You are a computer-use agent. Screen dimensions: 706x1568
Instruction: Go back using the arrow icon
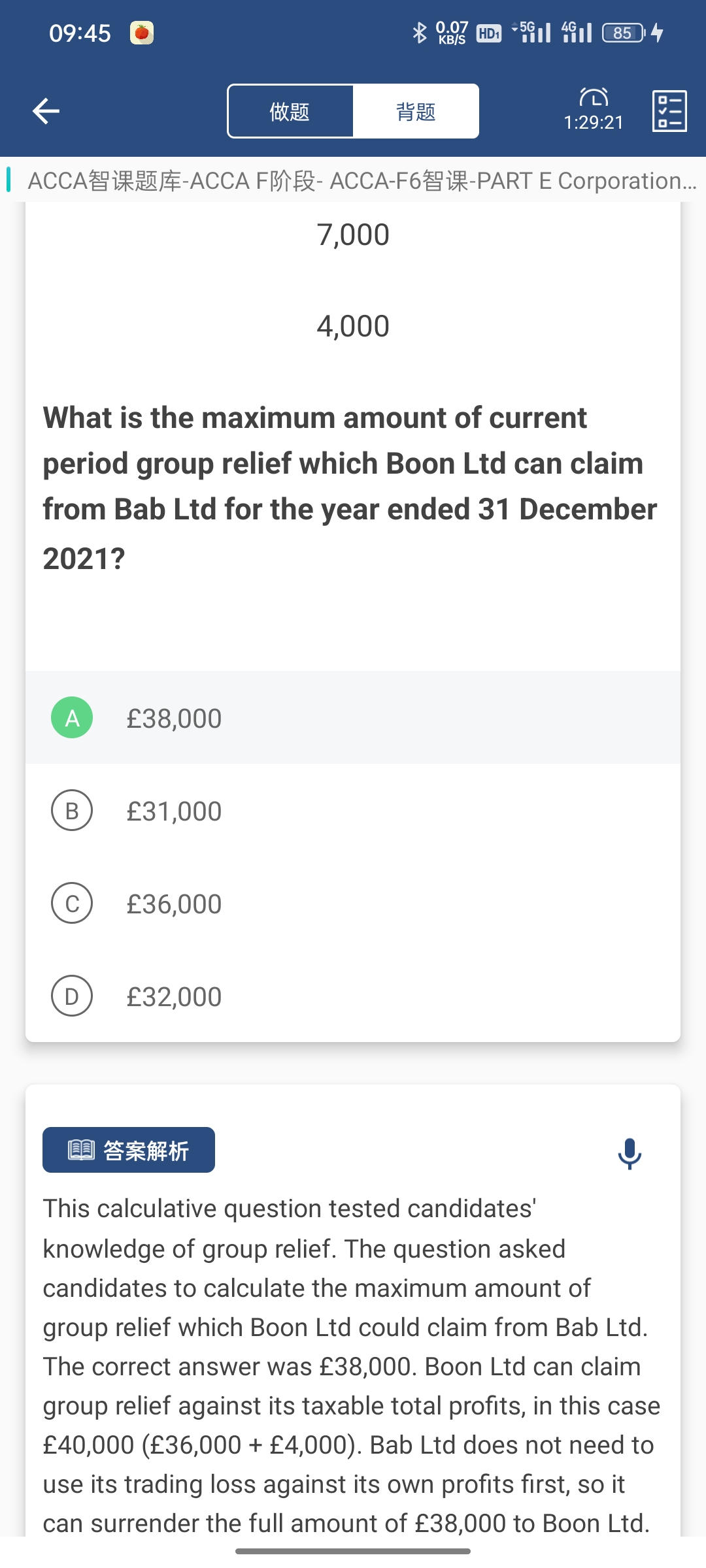46,111
